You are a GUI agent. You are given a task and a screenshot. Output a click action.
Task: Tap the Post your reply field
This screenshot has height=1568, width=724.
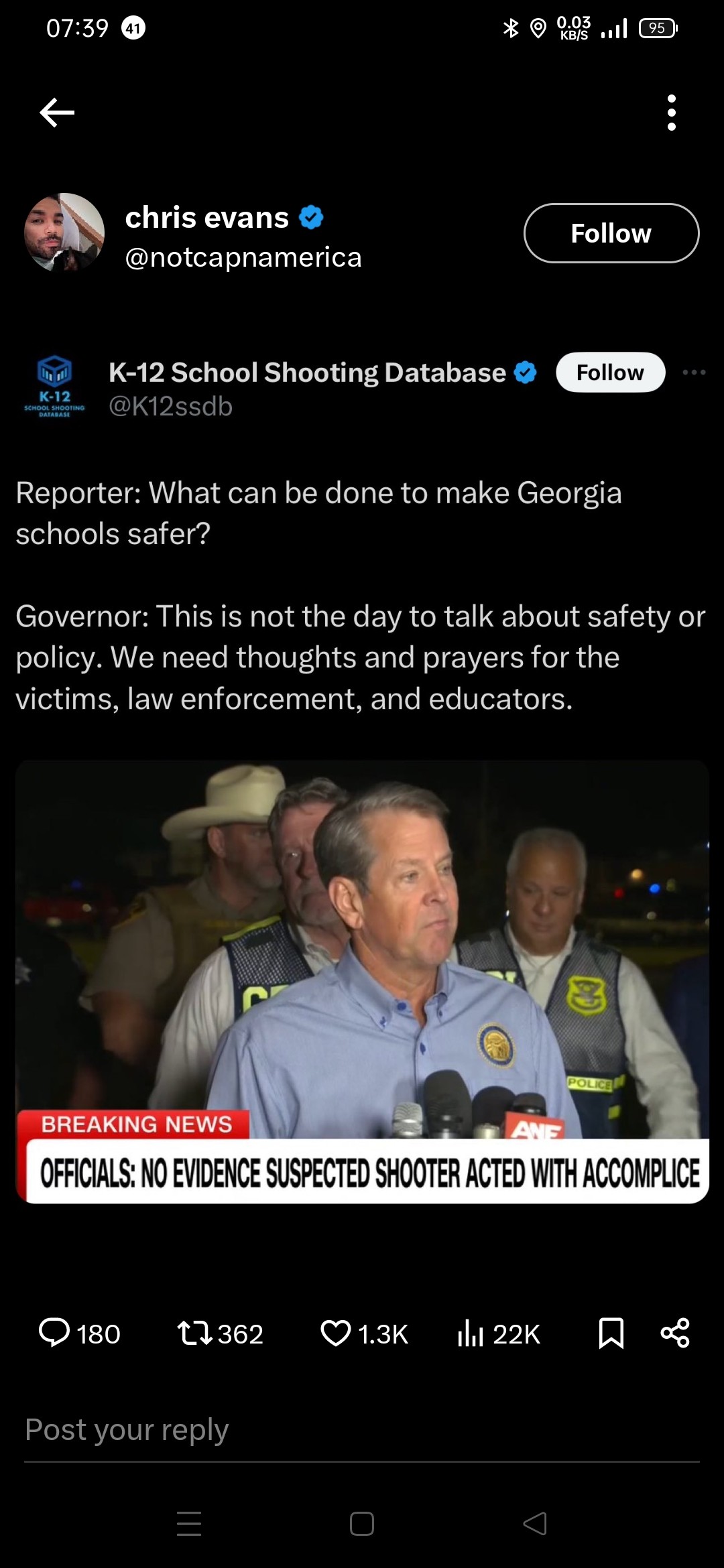[x=362, y=1431]
